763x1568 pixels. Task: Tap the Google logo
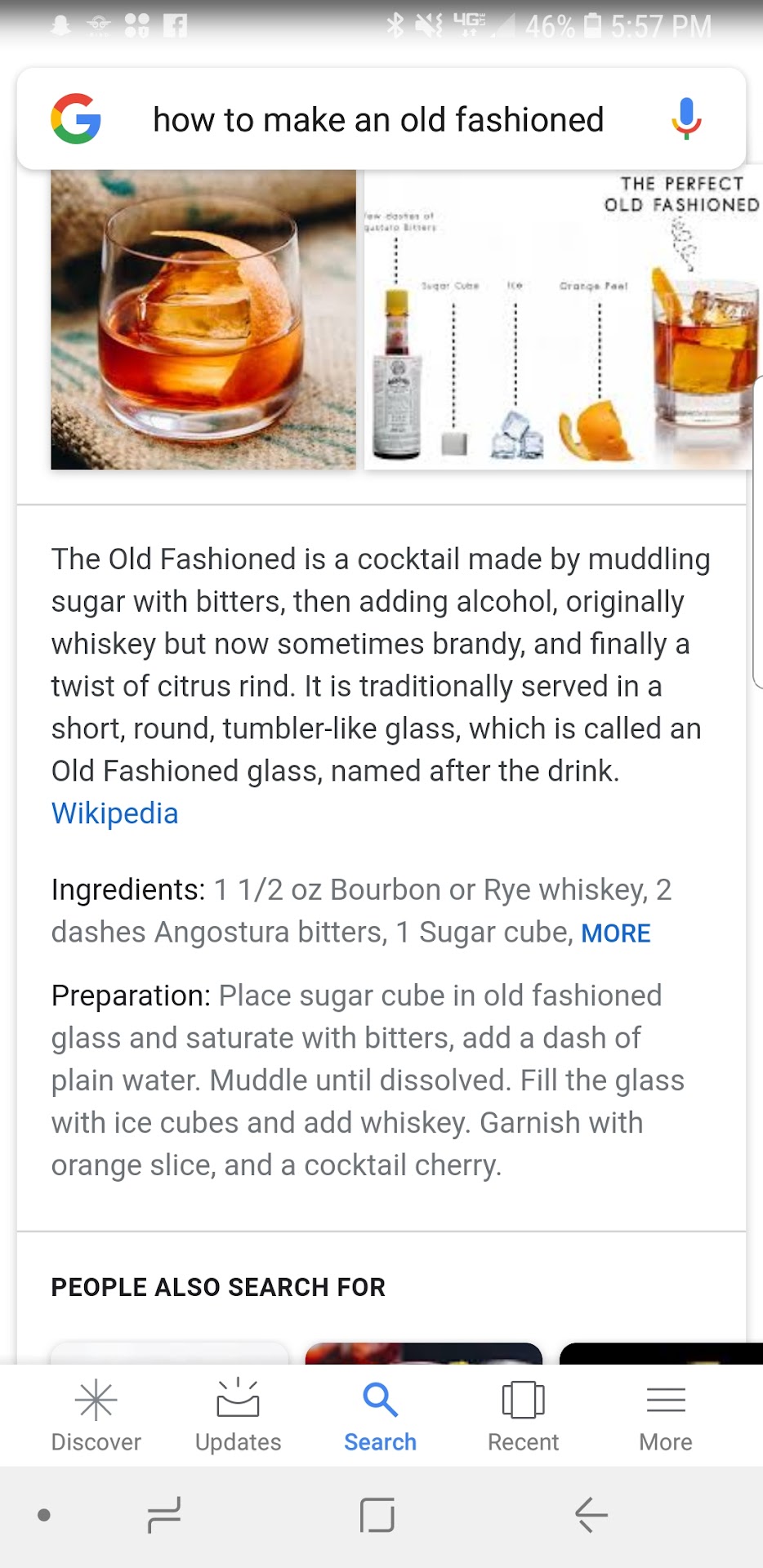(x=76, y=119)
